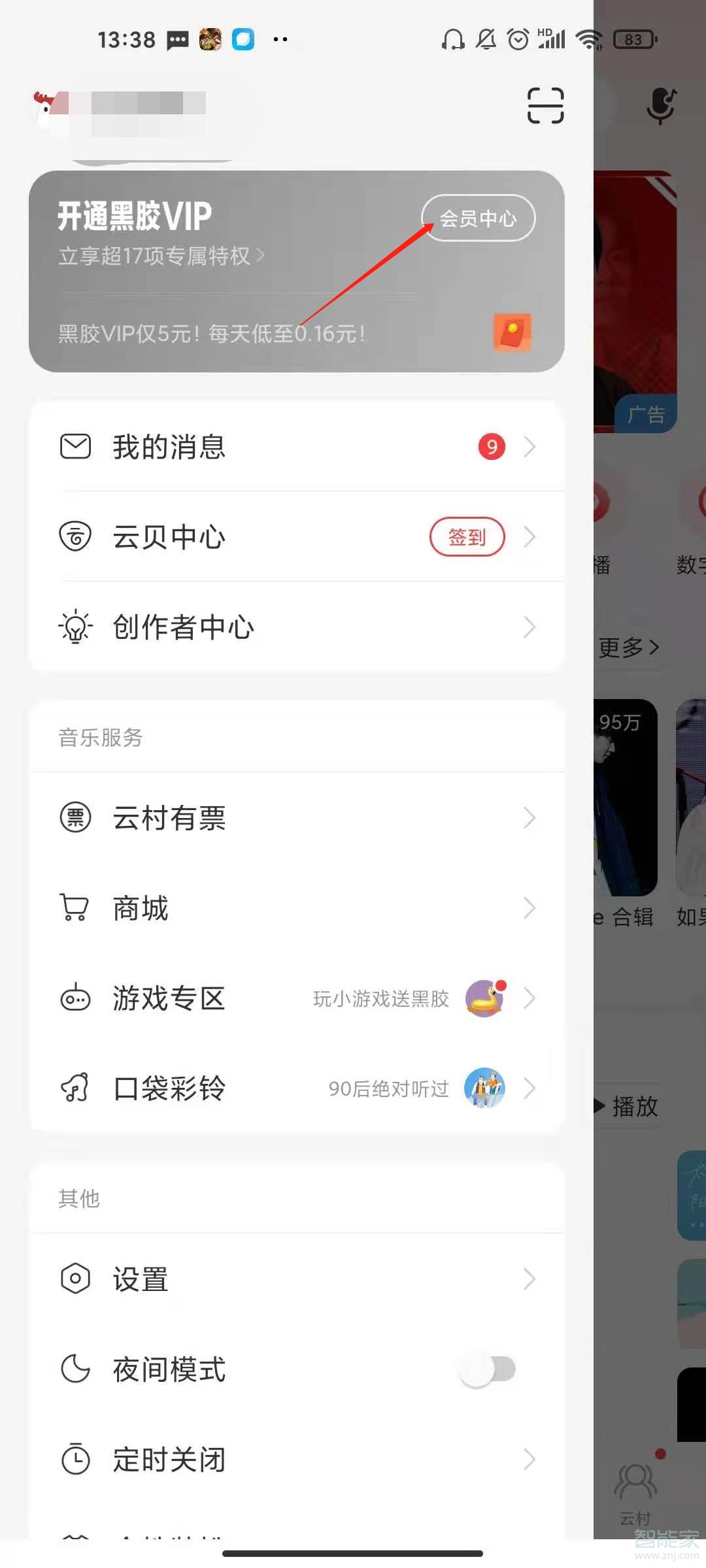706x1568 pixels.
Task: Tap the 云贝中心 coin icon
Action: point(75,536)
